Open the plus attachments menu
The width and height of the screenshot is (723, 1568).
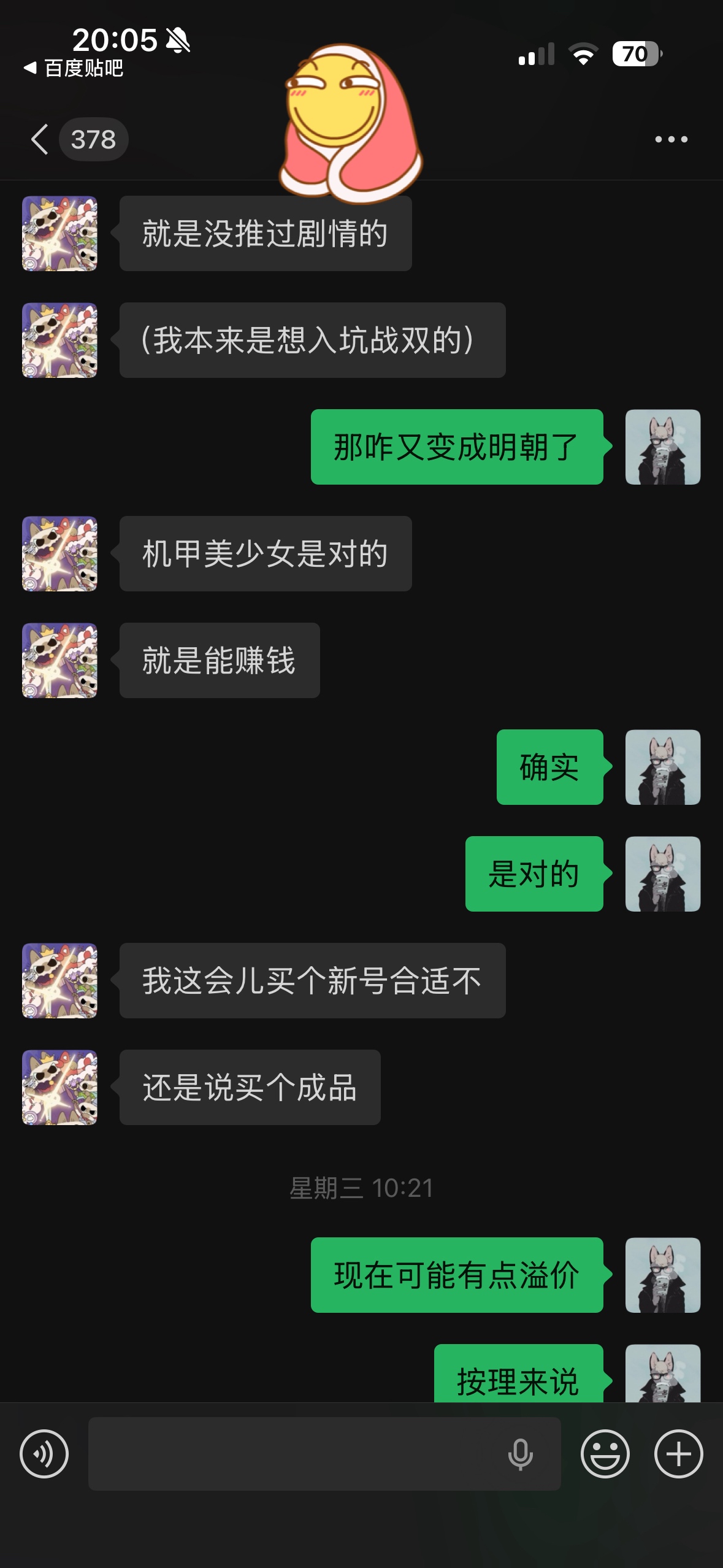pos(678,1453)
